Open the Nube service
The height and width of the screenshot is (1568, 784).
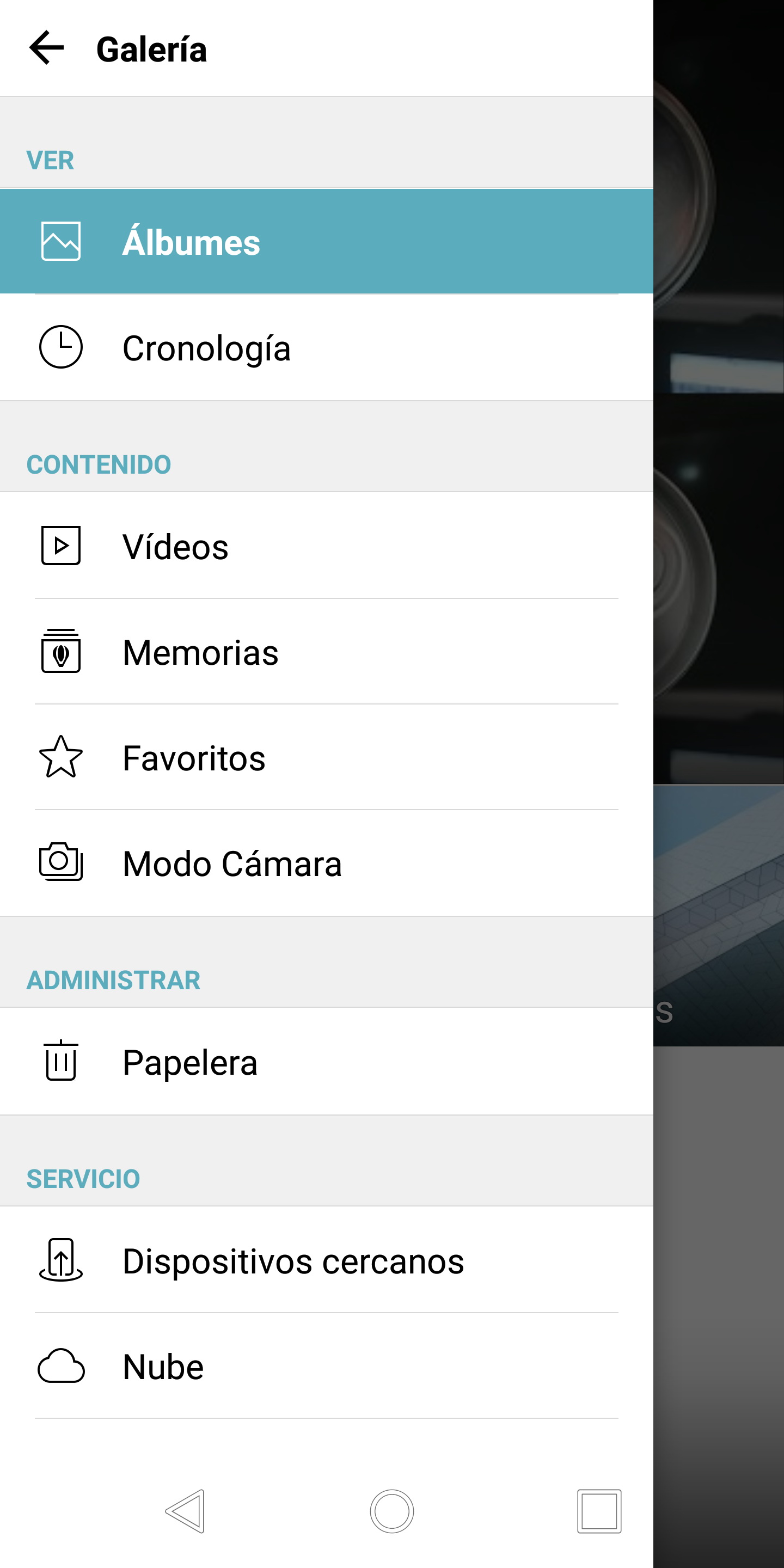click(326, 1367)
